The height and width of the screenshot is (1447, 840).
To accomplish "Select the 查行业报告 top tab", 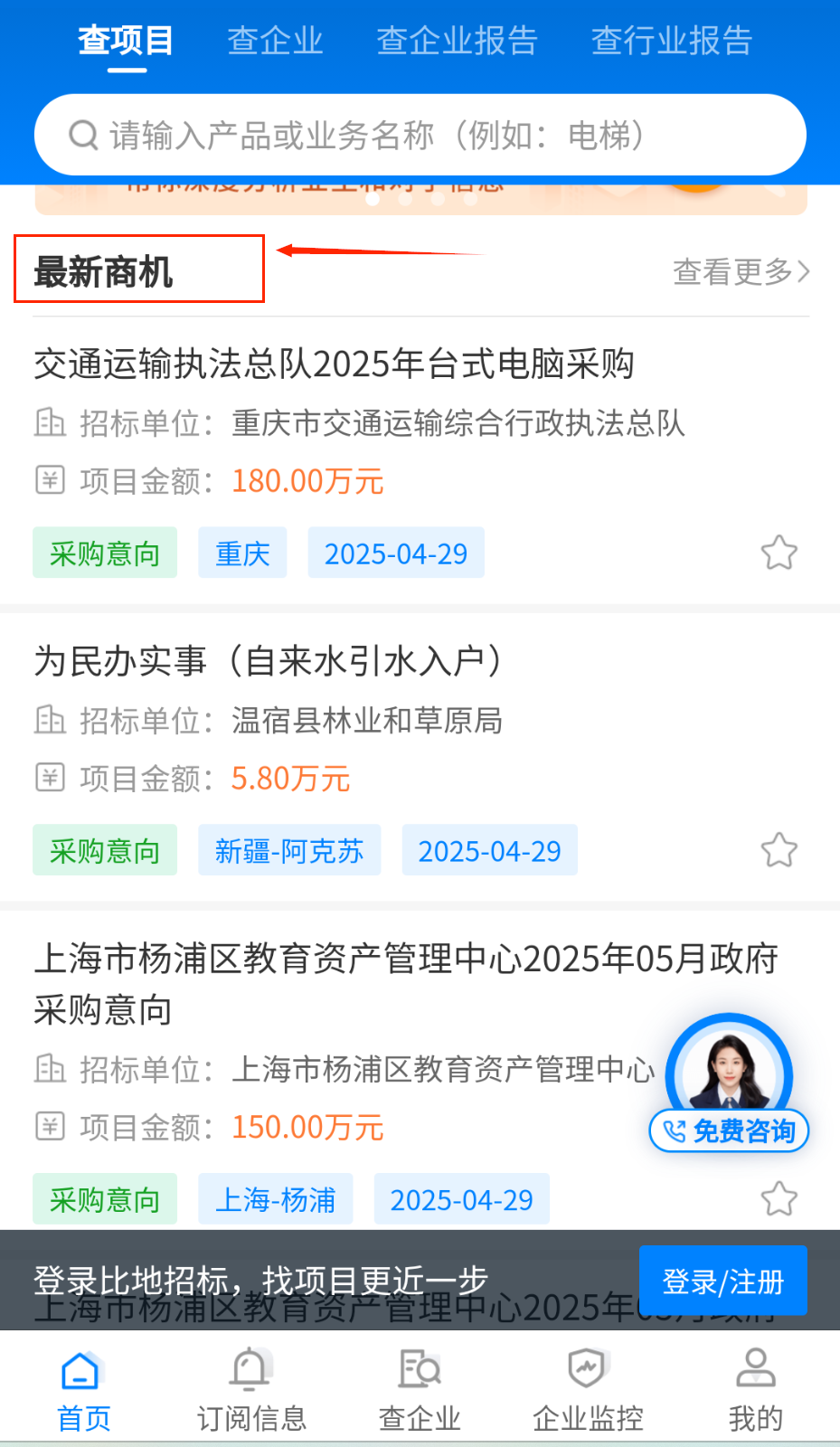I will click(x=671, y=41).
